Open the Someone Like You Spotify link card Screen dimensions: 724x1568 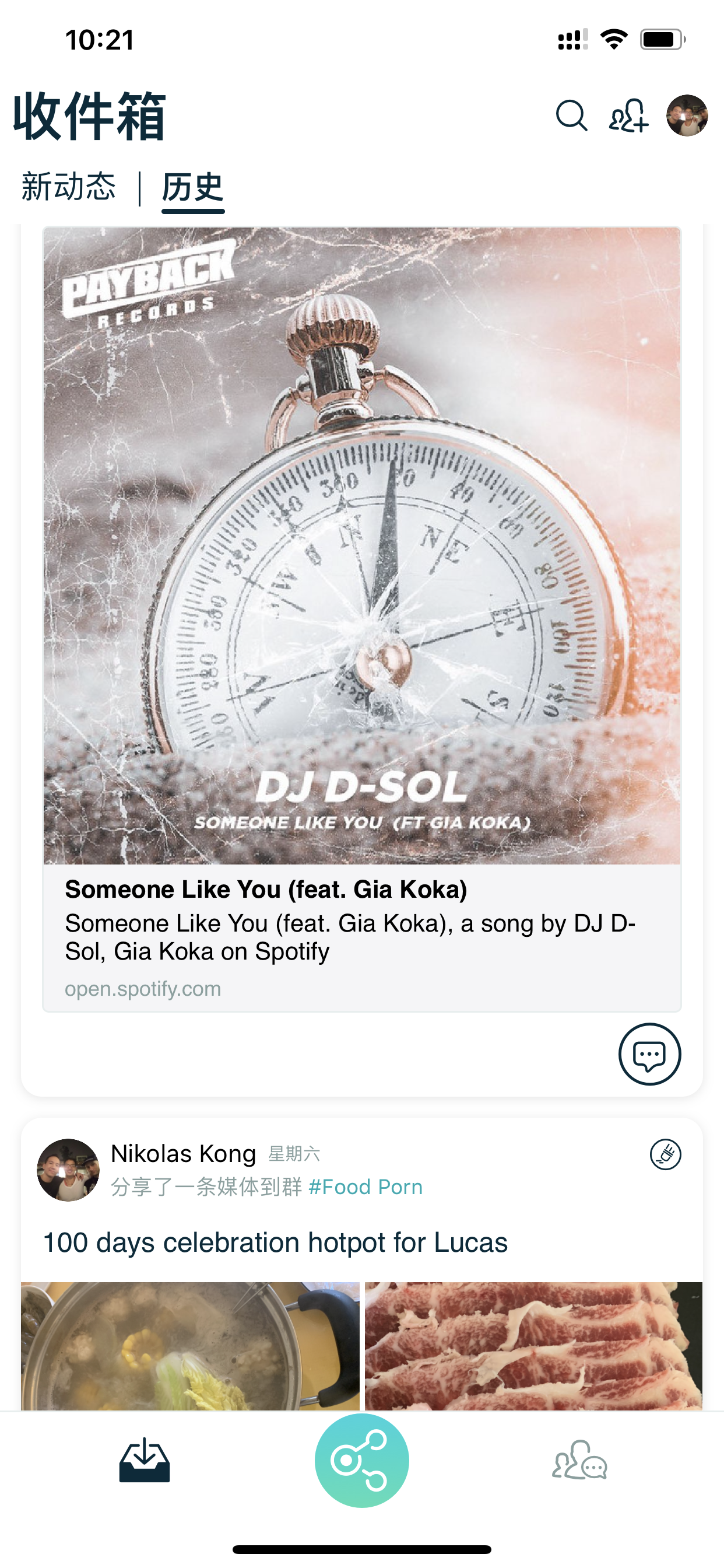click(361, 618)
